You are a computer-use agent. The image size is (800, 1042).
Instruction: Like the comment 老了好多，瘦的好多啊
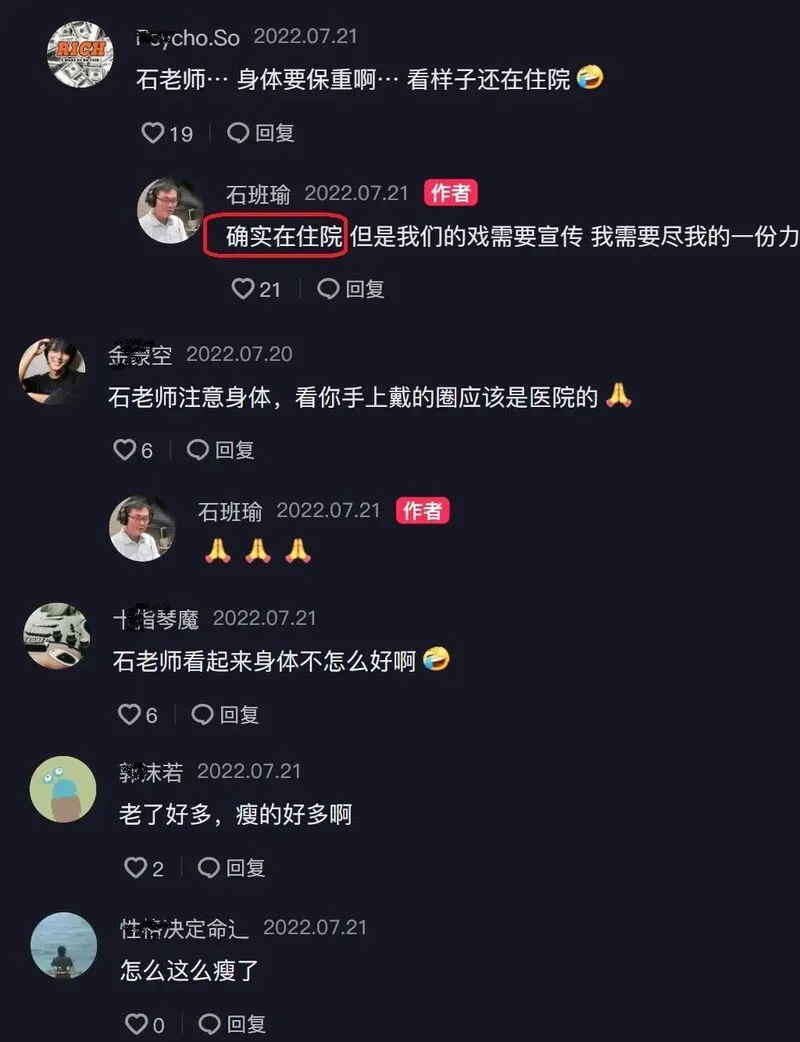click(x=135, y=867)
